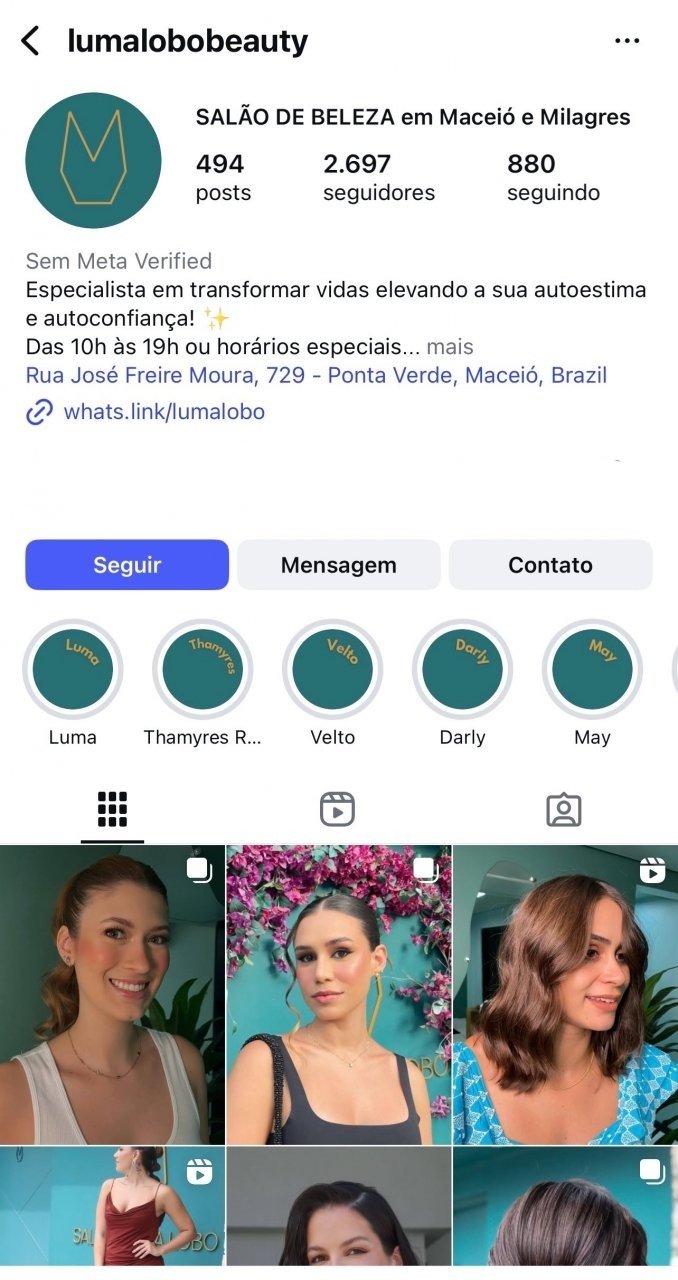Open the Rua José Freire Moura address

click(x=316, y=376)
